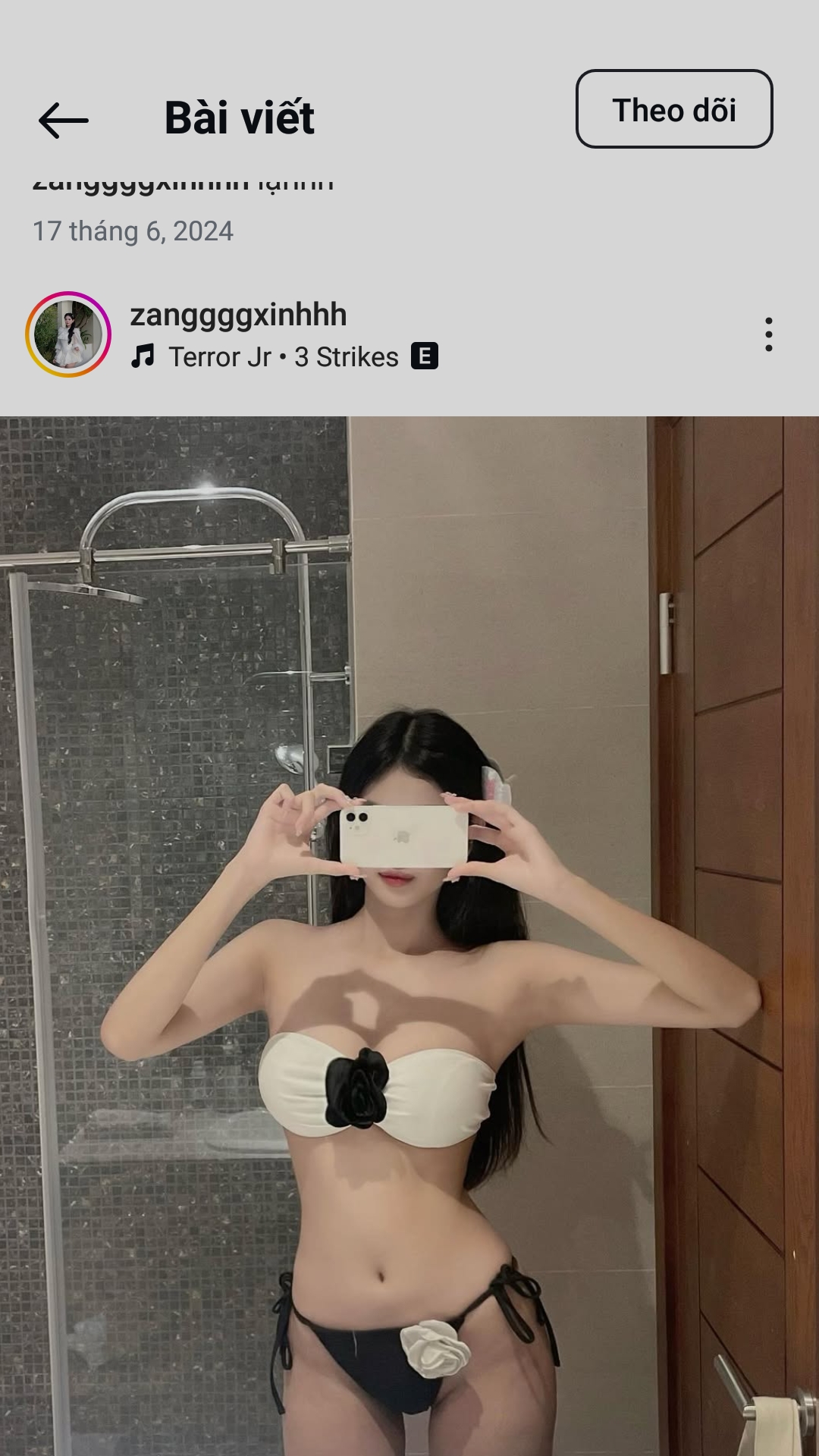Open the Terror Jr 3 Strikes audio
This screenshot has width=819, height=1456.
[x=283, y=356]
